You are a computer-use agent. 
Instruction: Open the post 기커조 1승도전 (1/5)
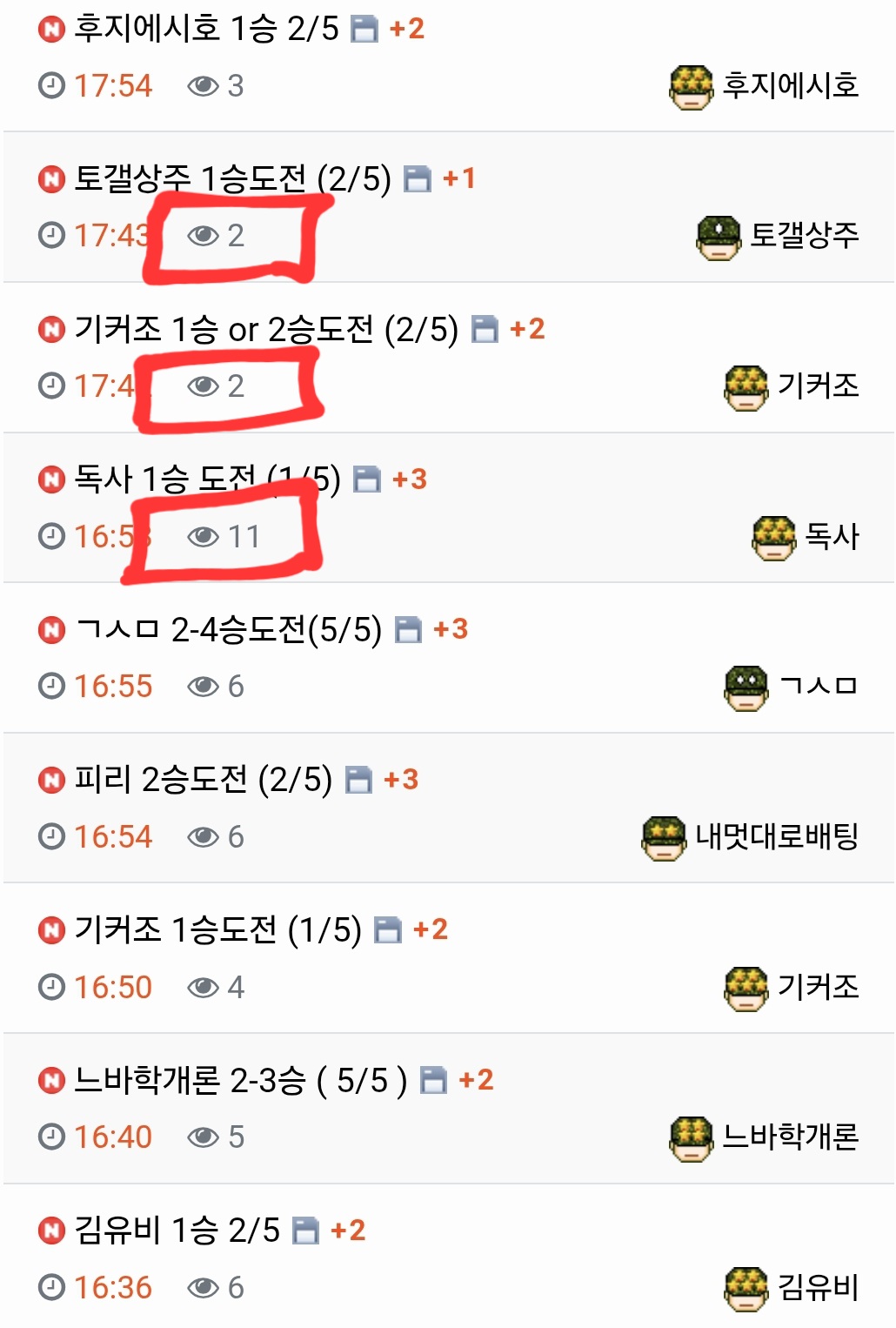(x=217, y=930)
